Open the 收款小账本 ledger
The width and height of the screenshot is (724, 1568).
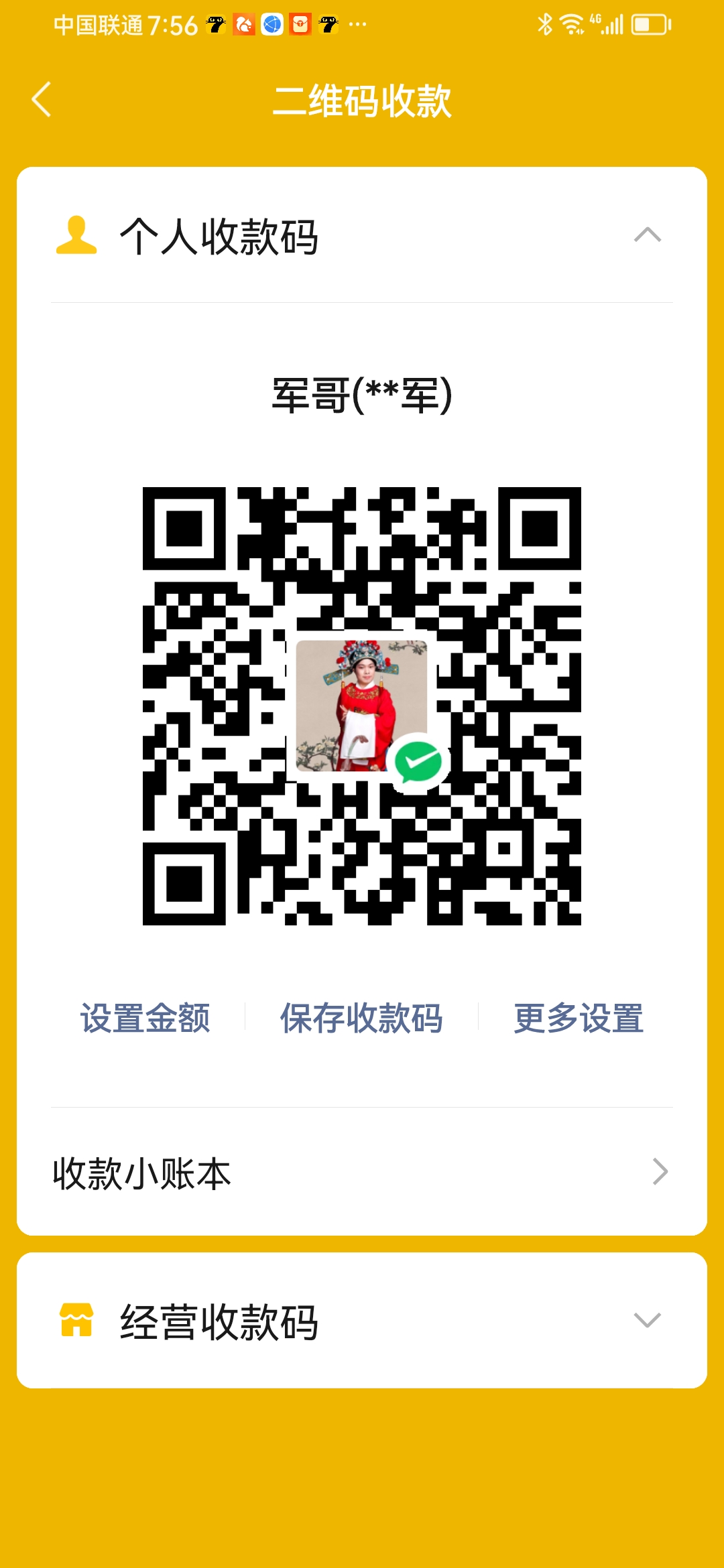(362, 1172)
